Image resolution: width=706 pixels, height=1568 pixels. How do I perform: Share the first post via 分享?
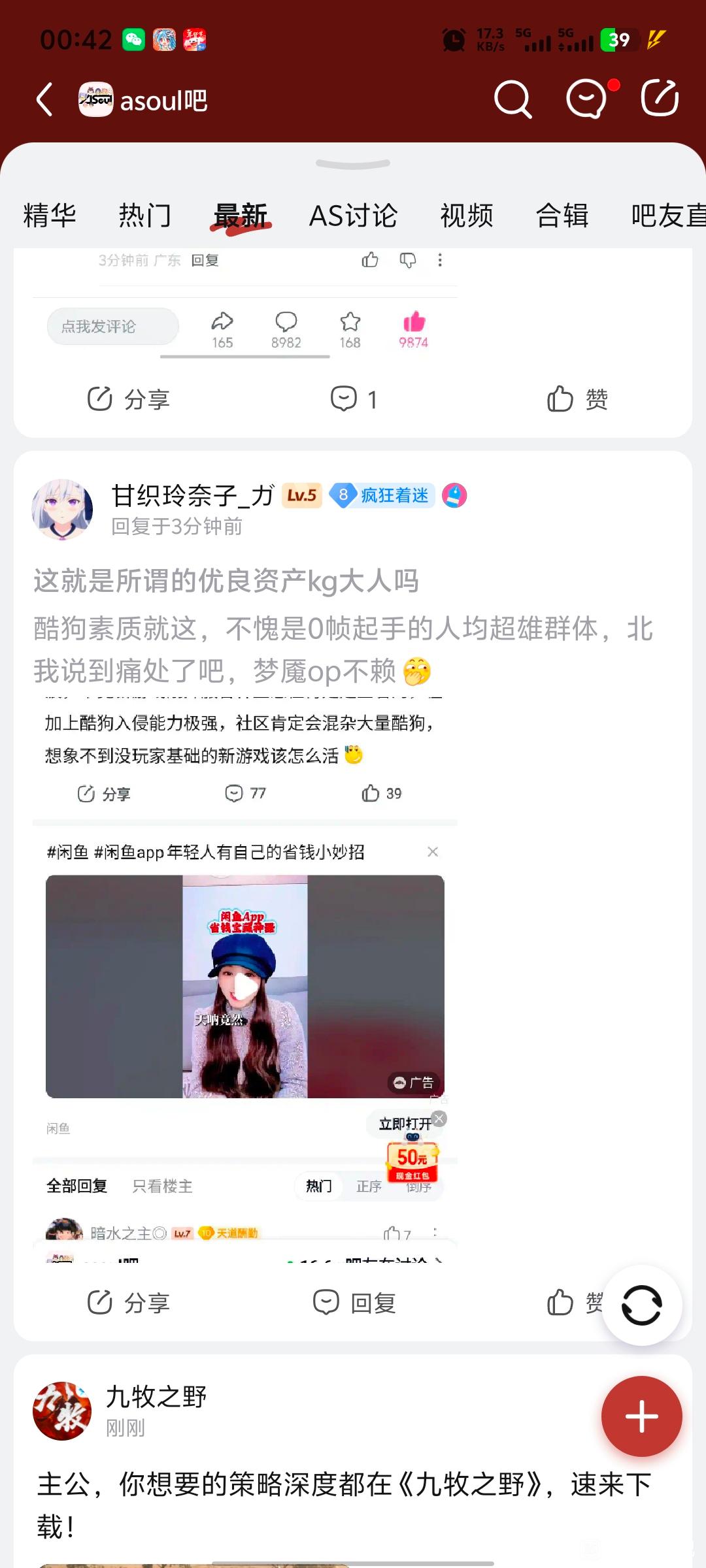pos(129,399)
